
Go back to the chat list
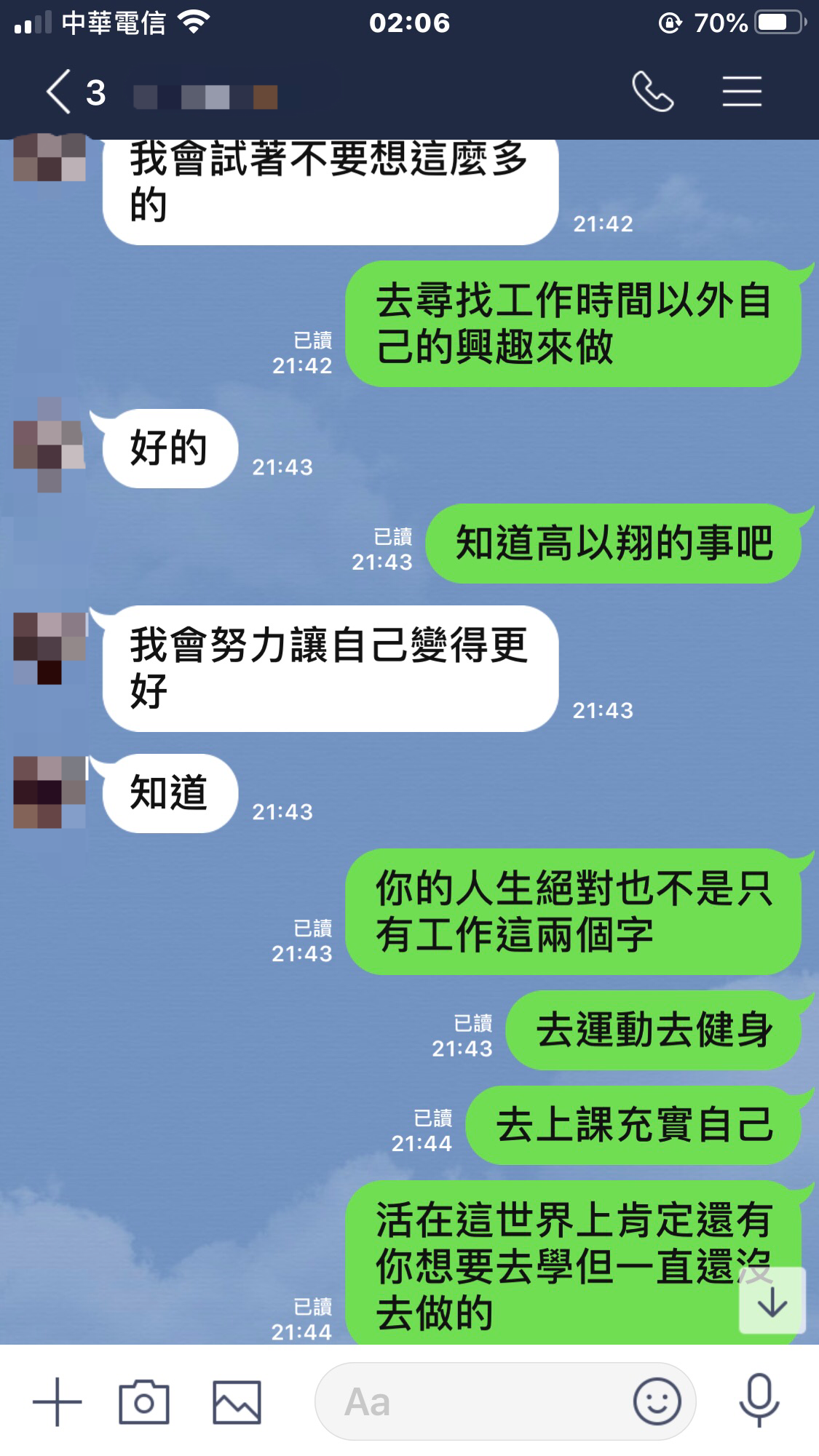coord(60,92)
